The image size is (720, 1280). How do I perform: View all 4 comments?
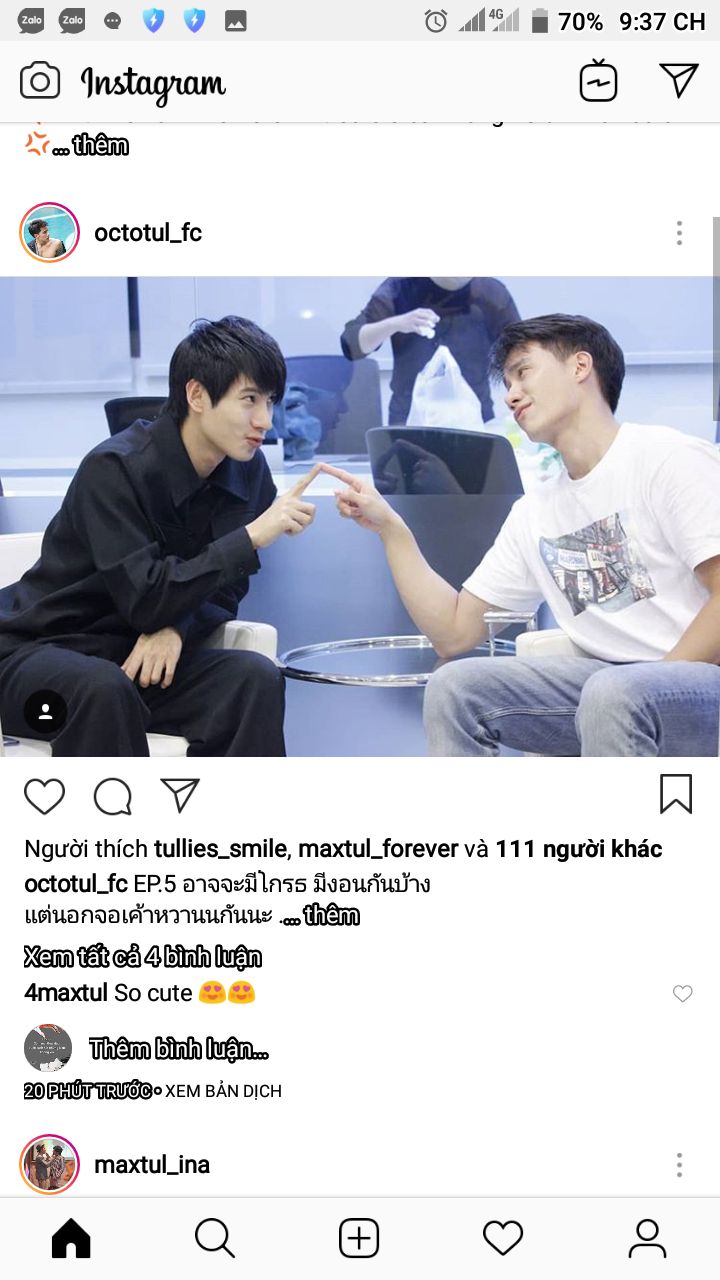143,957
